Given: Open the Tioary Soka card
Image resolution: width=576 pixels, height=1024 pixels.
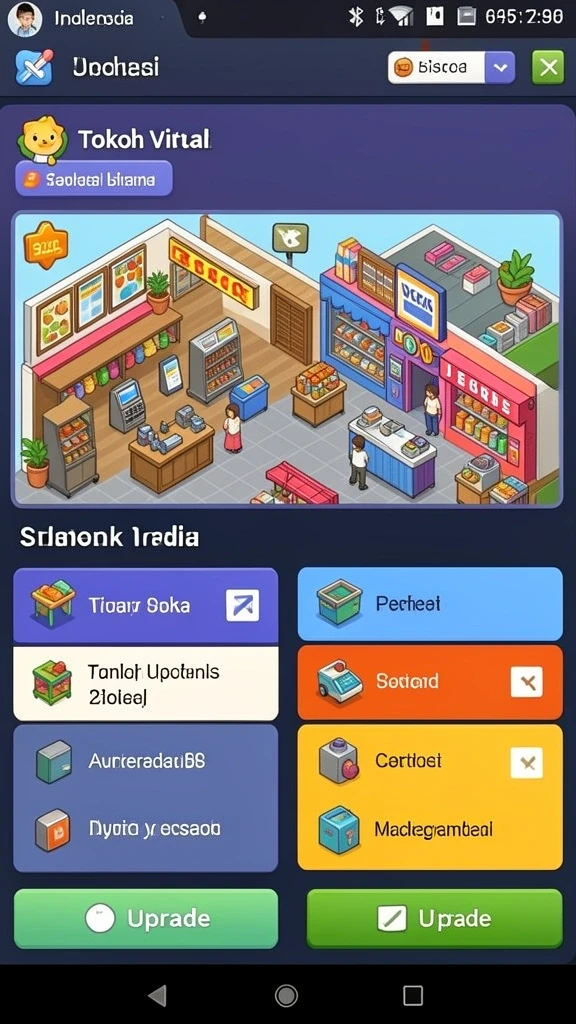Looking at the screenshot, I should 146,605.
